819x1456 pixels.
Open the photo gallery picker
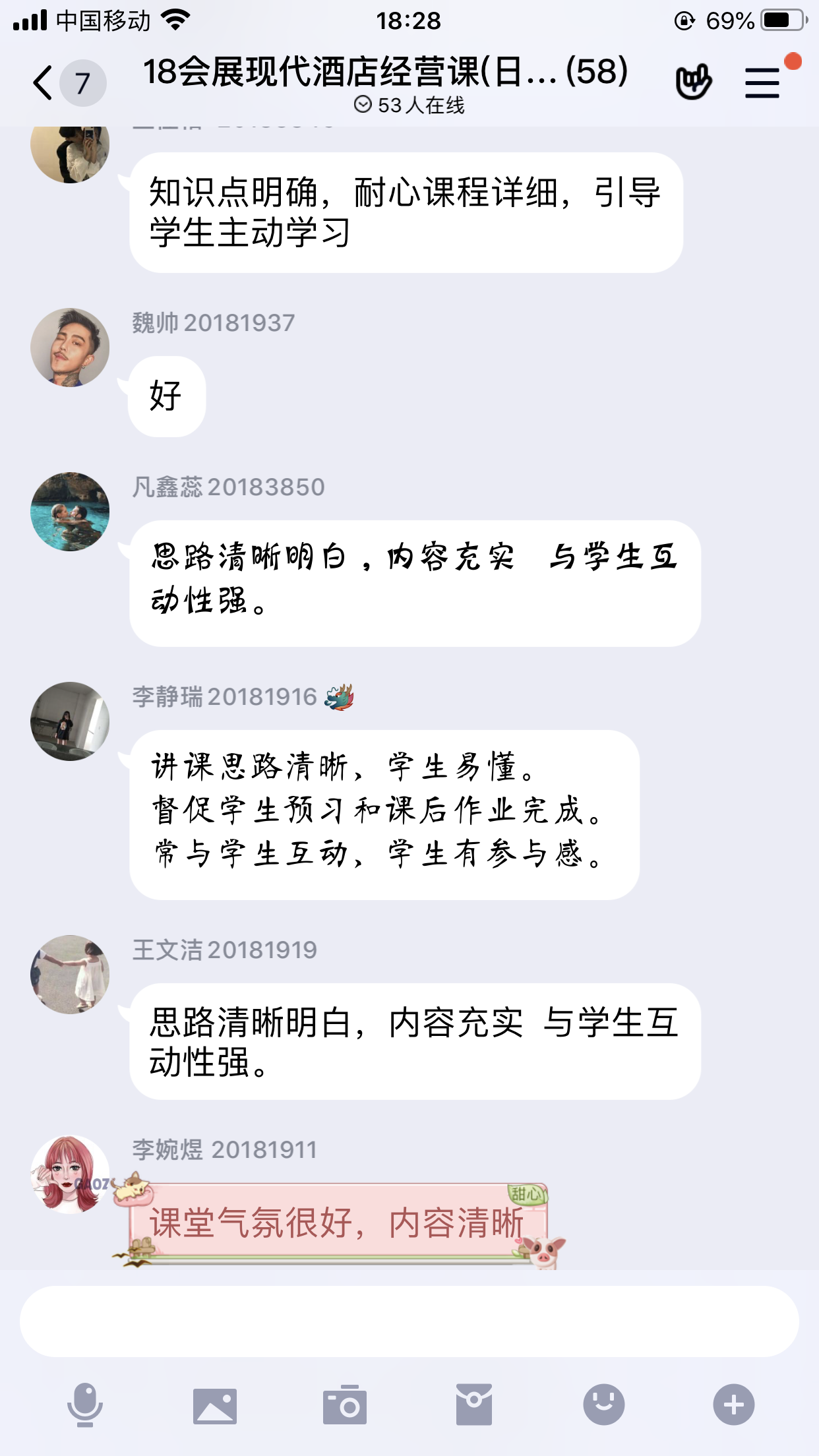tap(215, 1405)
